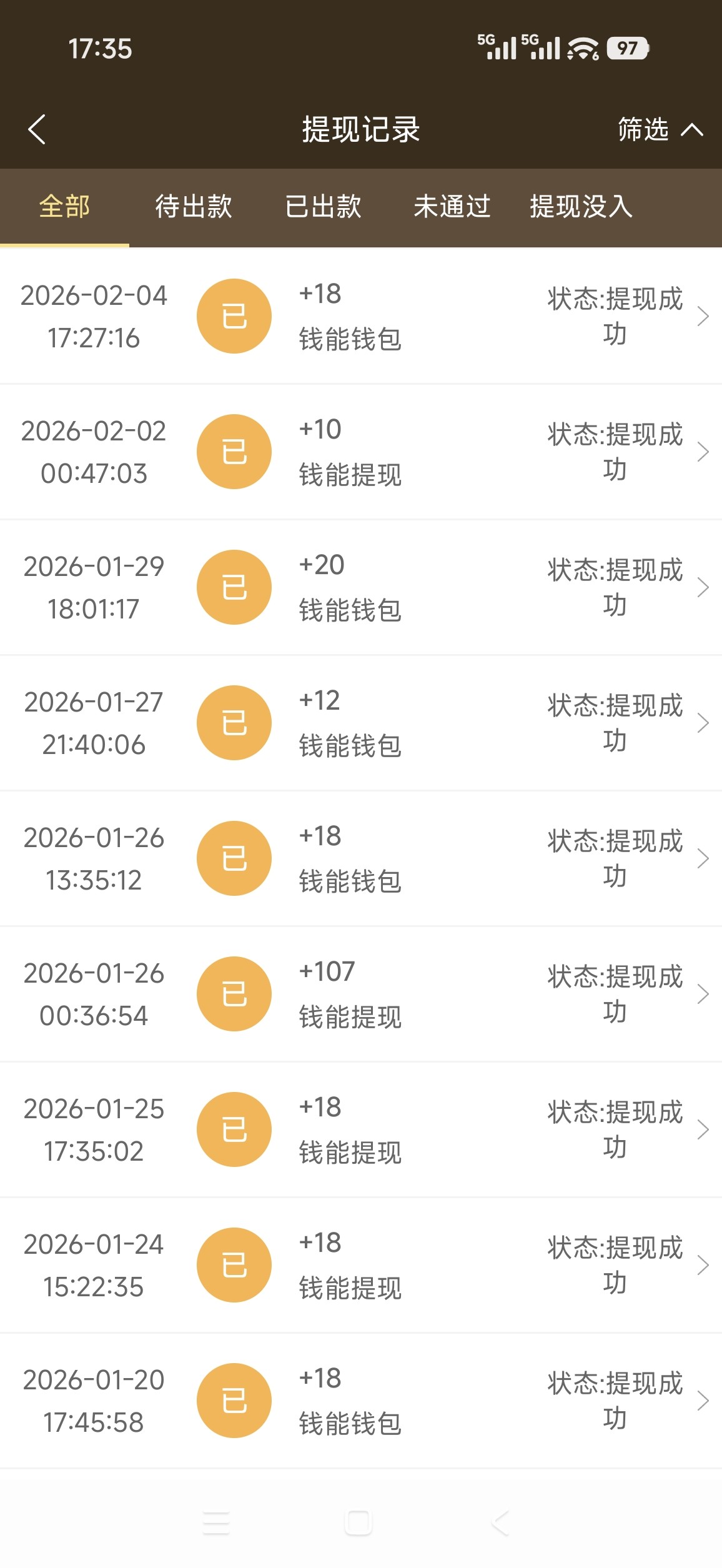View the 提现没入 tab

tap(581, 207)
